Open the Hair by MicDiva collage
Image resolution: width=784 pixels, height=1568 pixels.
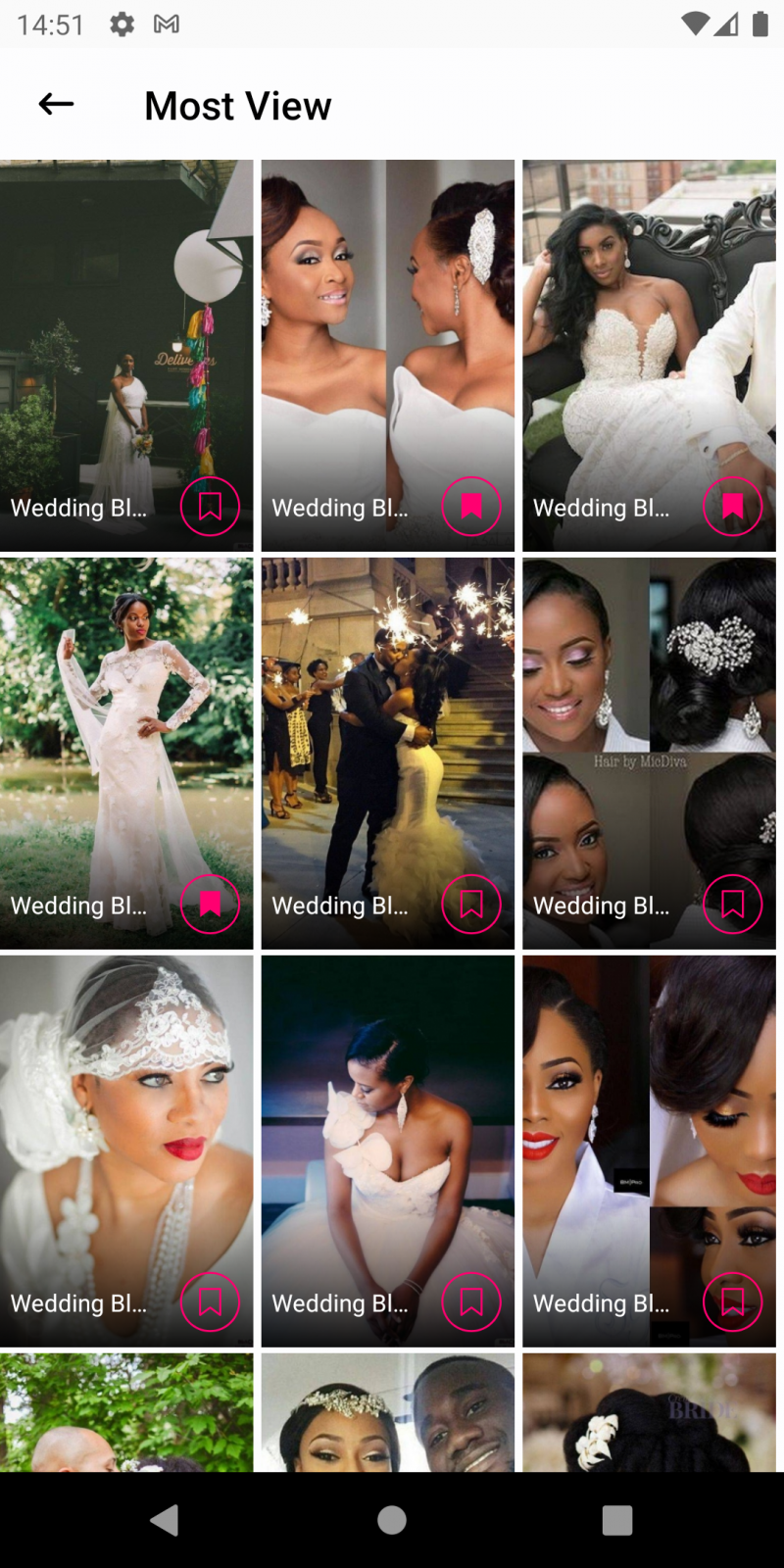649,725
